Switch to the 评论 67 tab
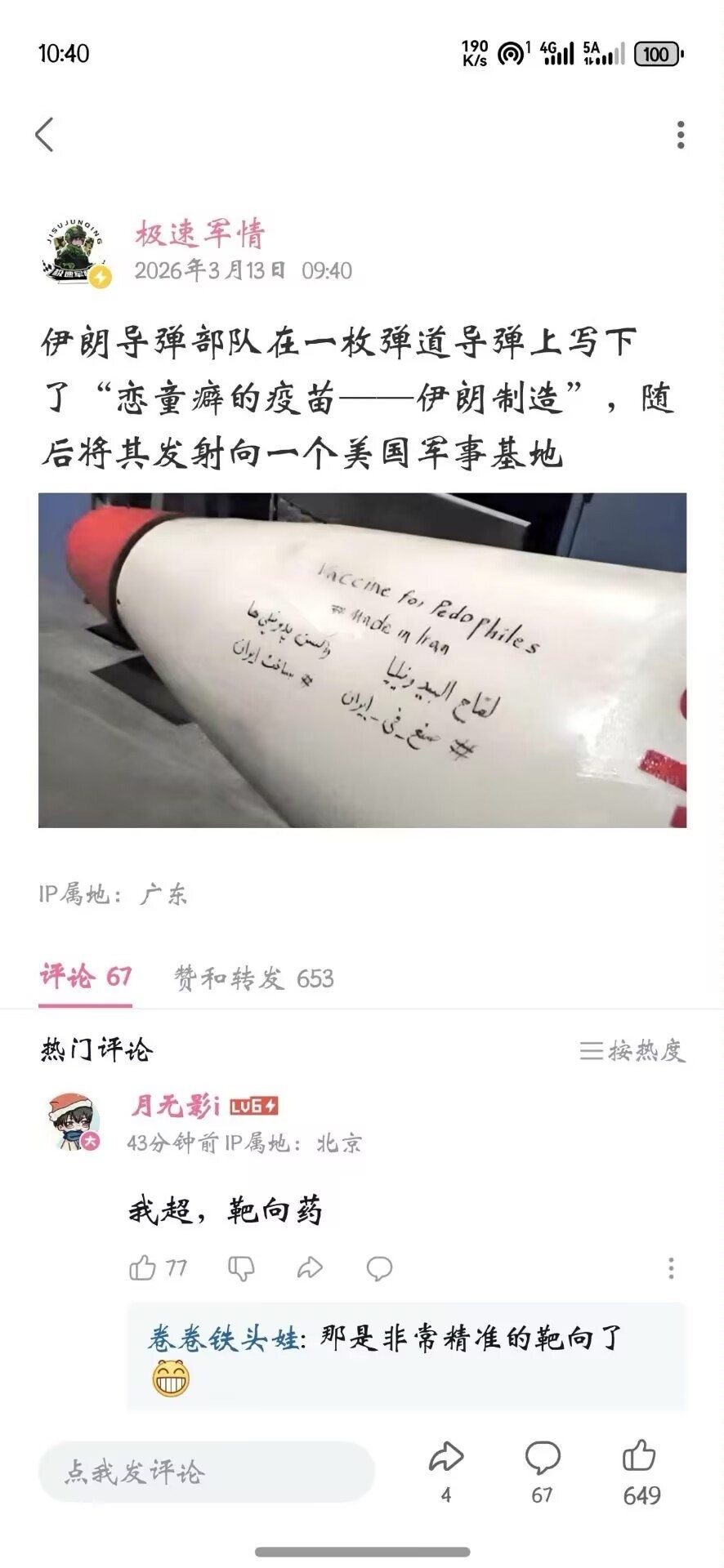The height and width of the screenshot is (1568, 724). click(86, 977)
